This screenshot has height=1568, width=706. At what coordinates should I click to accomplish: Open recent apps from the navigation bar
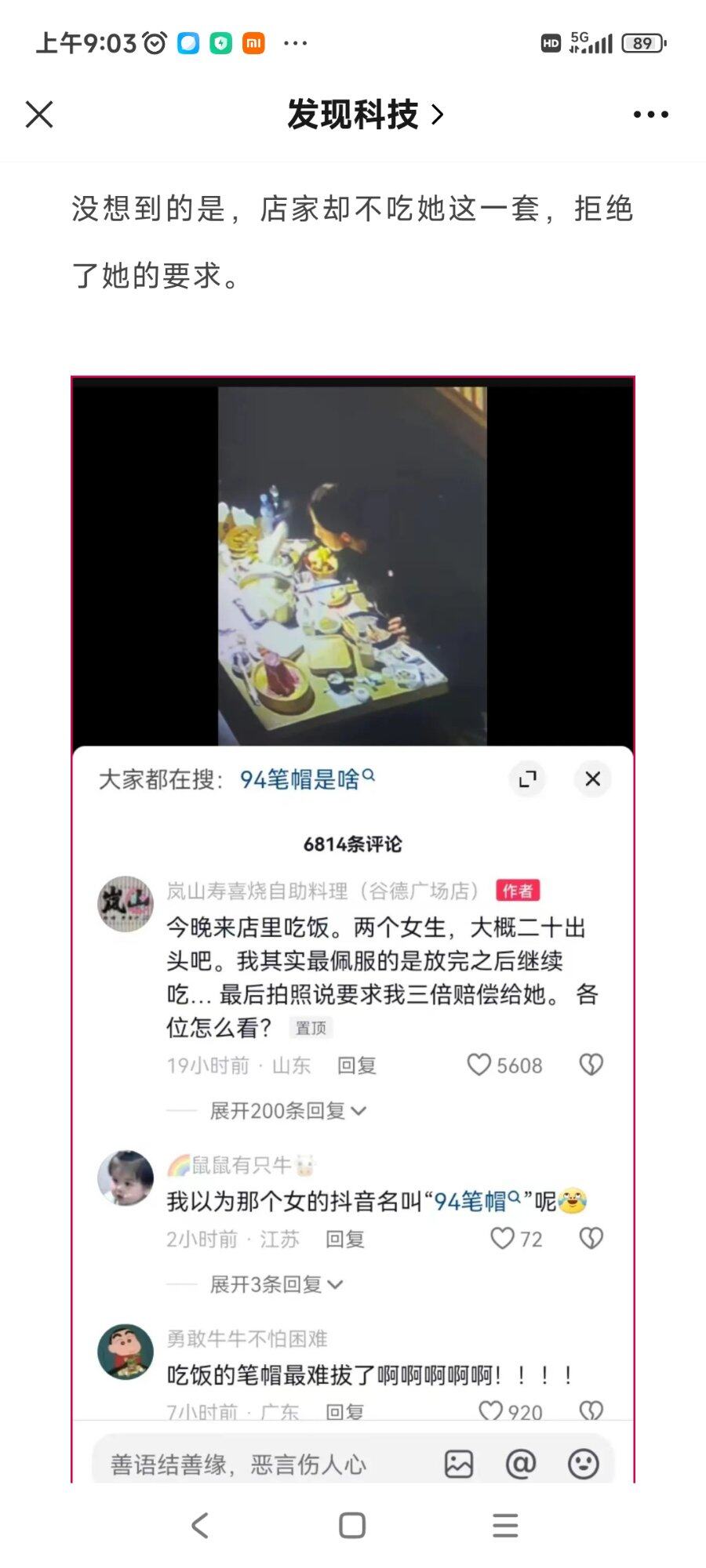[505, 1526]
